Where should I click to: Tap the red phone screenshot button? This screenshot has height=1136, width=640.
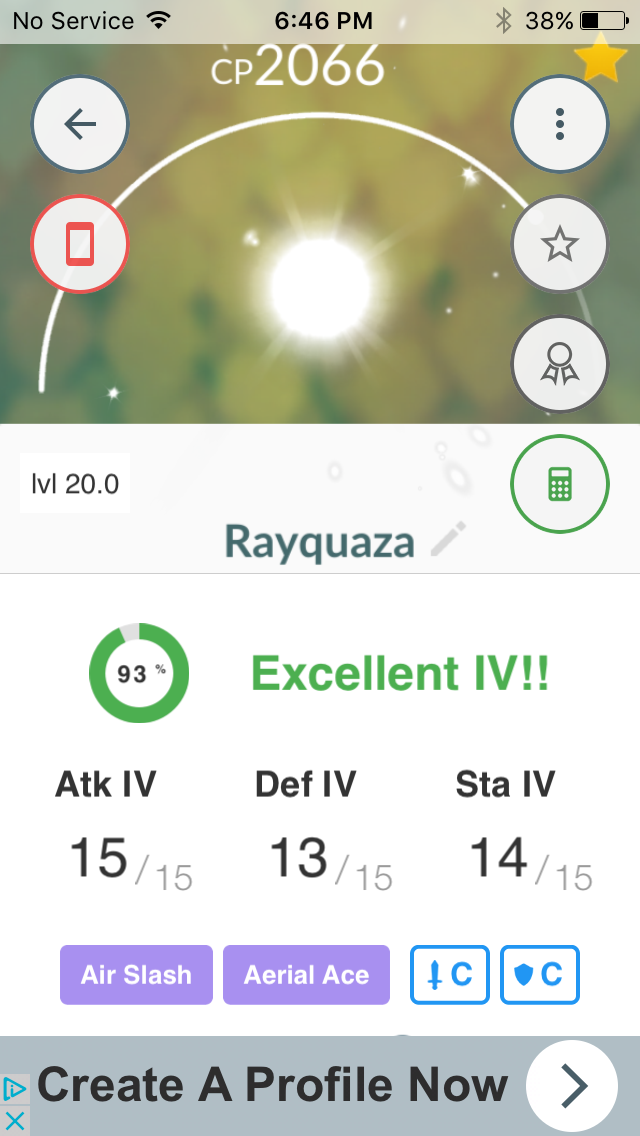coord(80,244)
